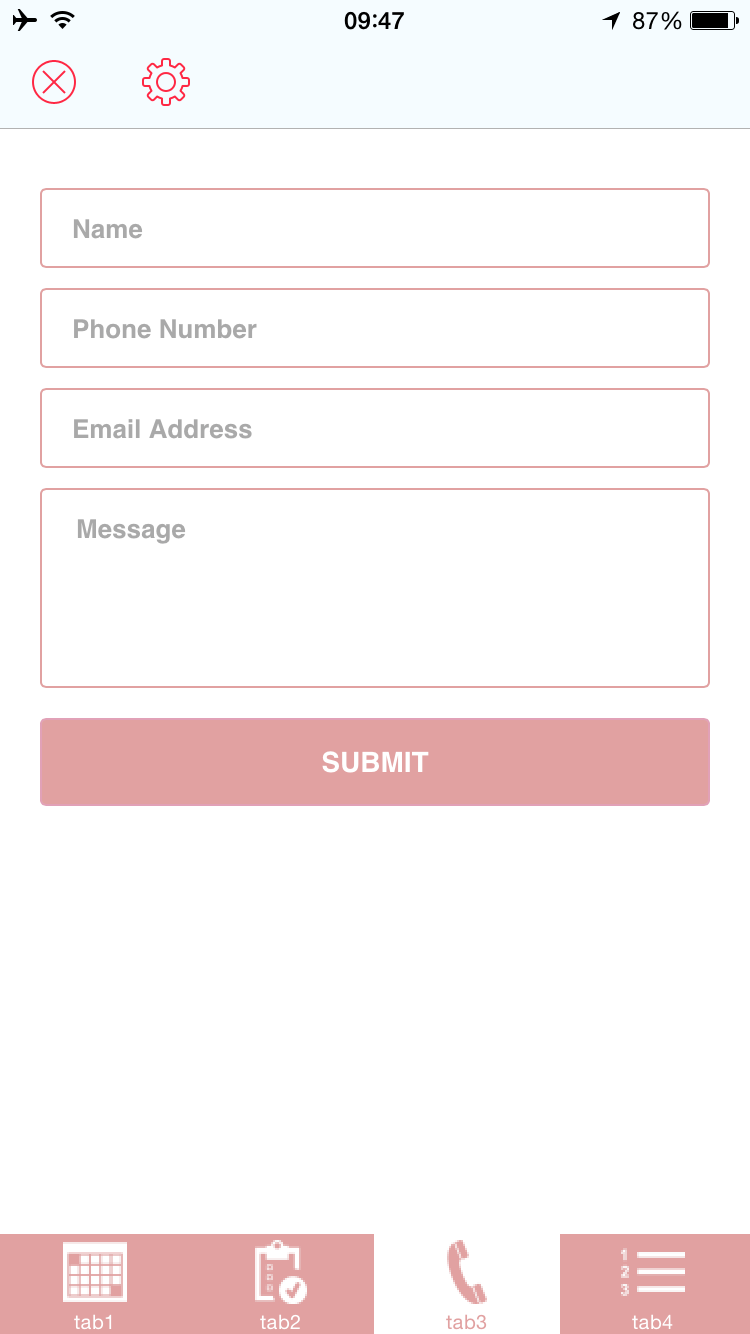Select the tab3 phone tab
This screenshot has height=1334, width=750.
point(466,1284)
